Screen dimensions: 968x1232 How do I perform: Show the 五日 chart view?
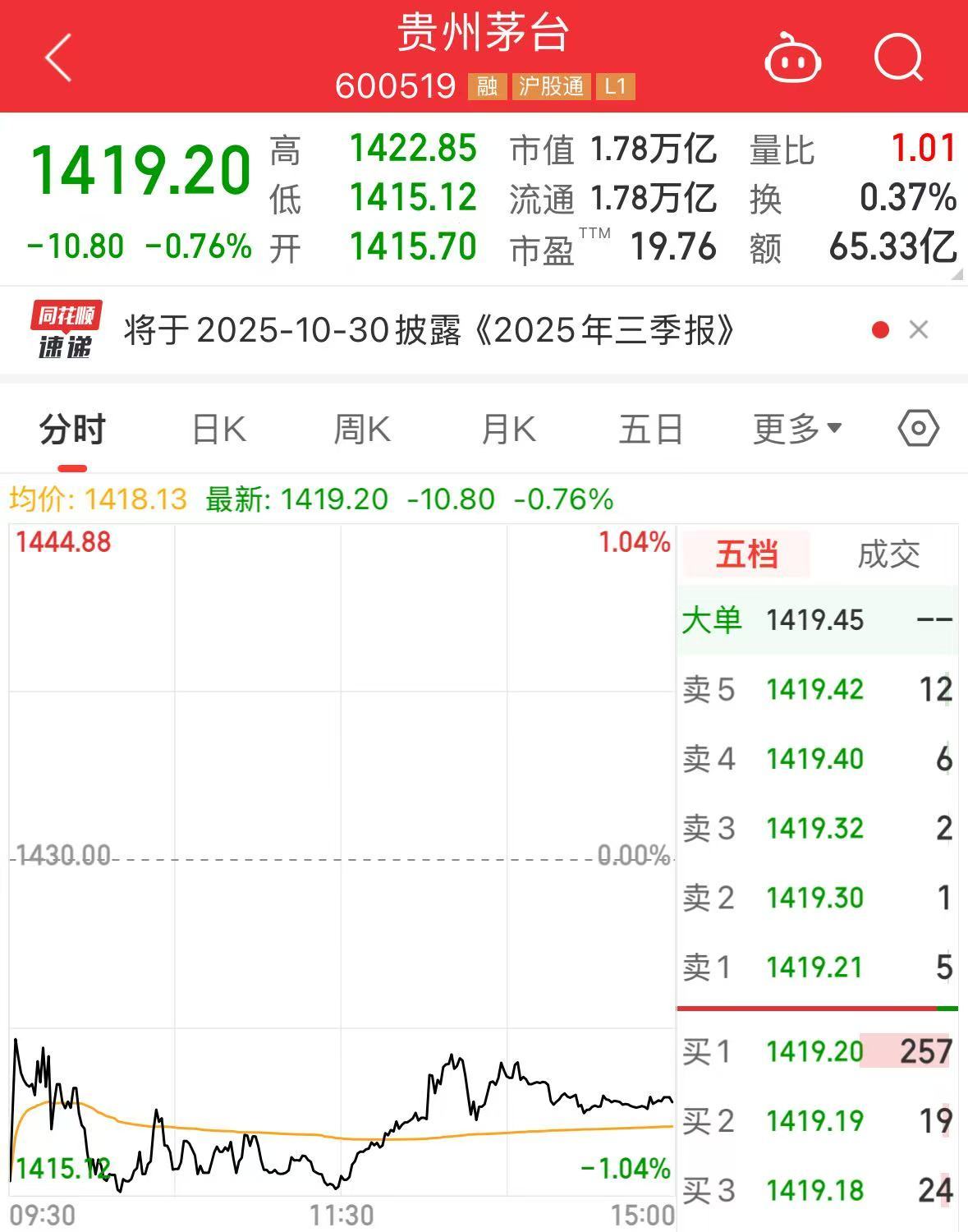650,430
